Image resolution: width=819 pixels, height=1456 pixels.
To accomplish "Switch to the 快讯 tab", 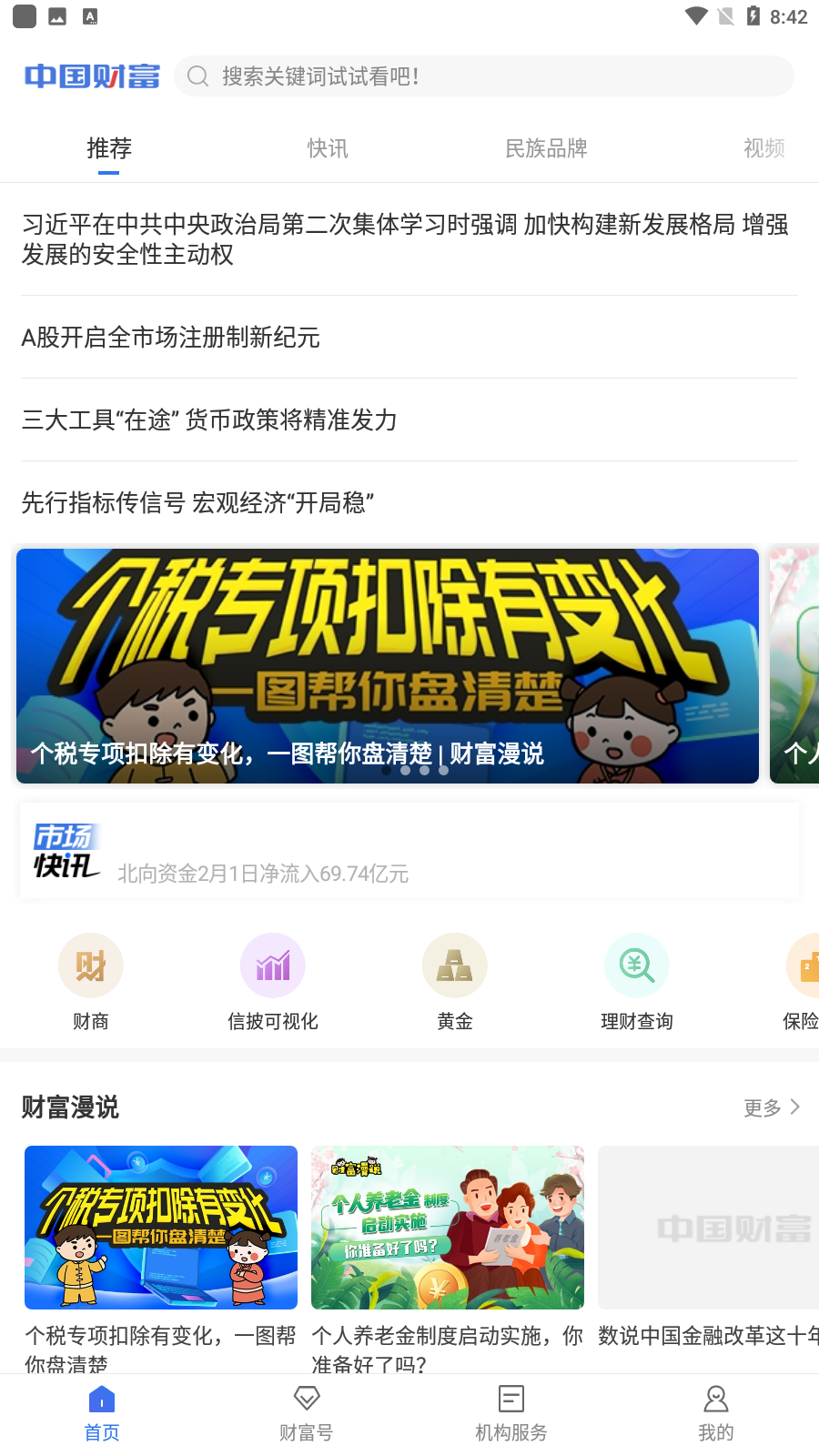I will click(x=328, y=148).
